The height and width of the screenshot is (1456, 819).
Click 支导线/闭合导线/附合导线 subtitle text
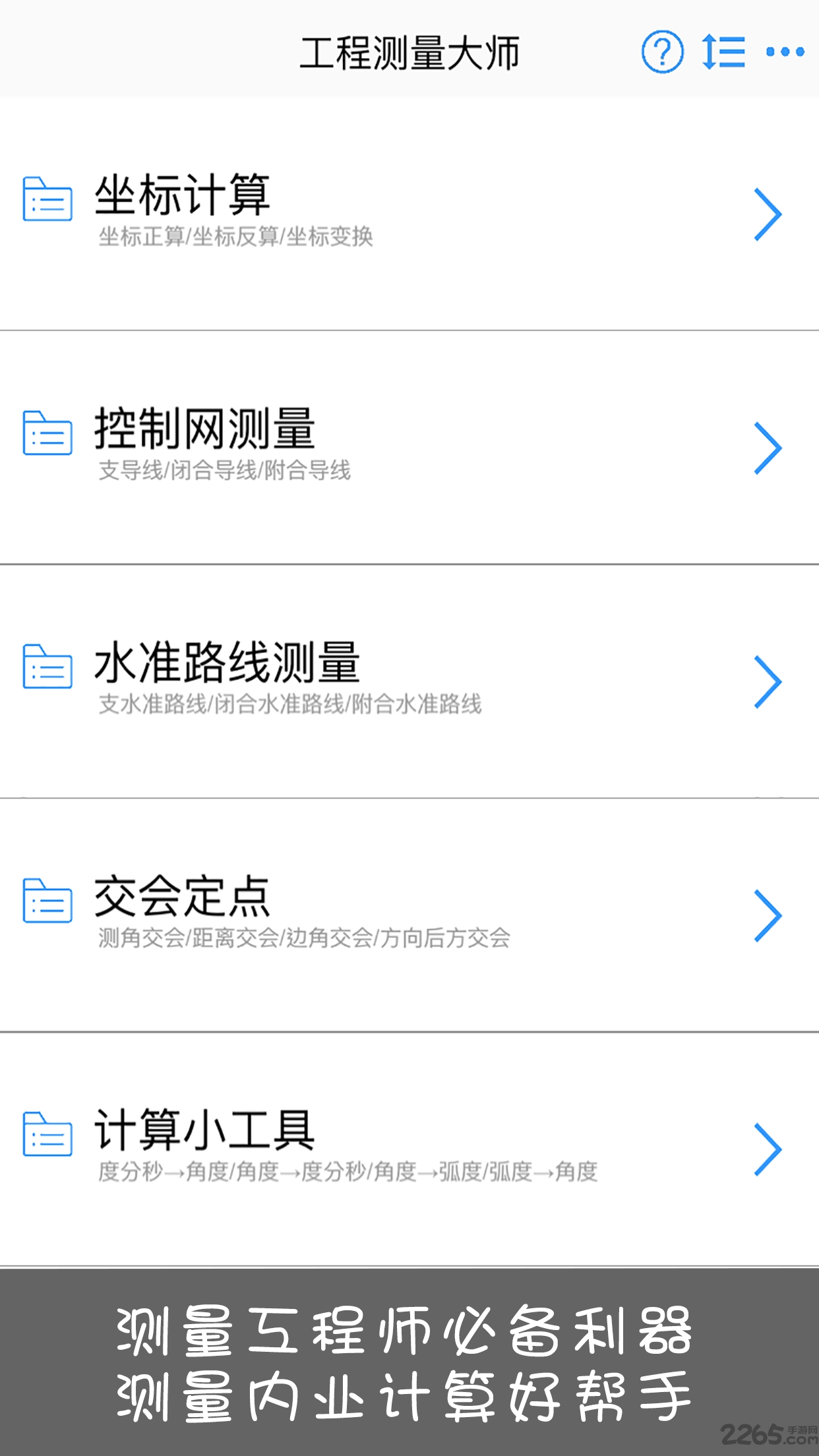pos(224,471)
